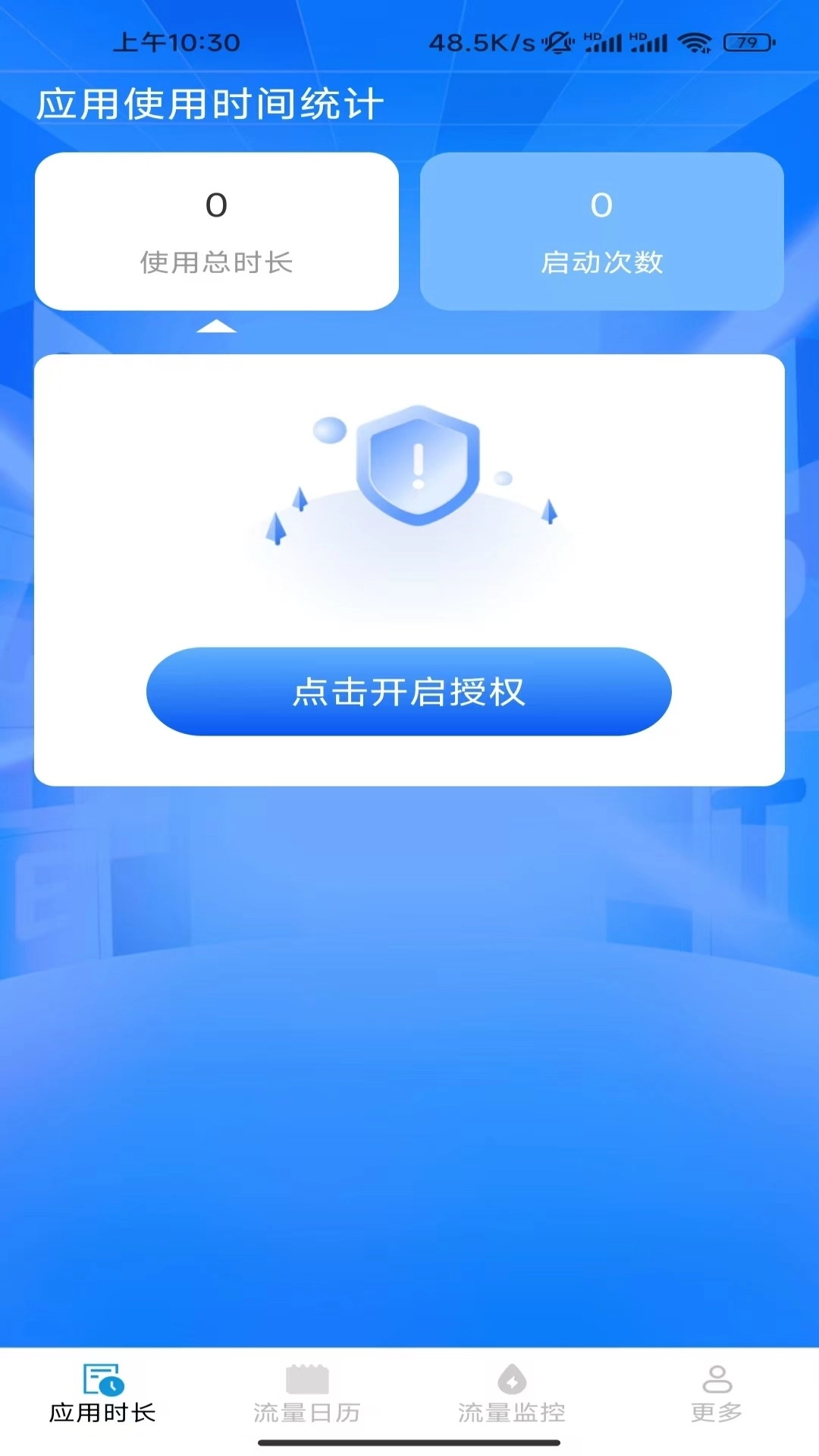Screen dimensions: 819x1456
Task: Select the 使用总时长 card
Action: pos(216,231)
